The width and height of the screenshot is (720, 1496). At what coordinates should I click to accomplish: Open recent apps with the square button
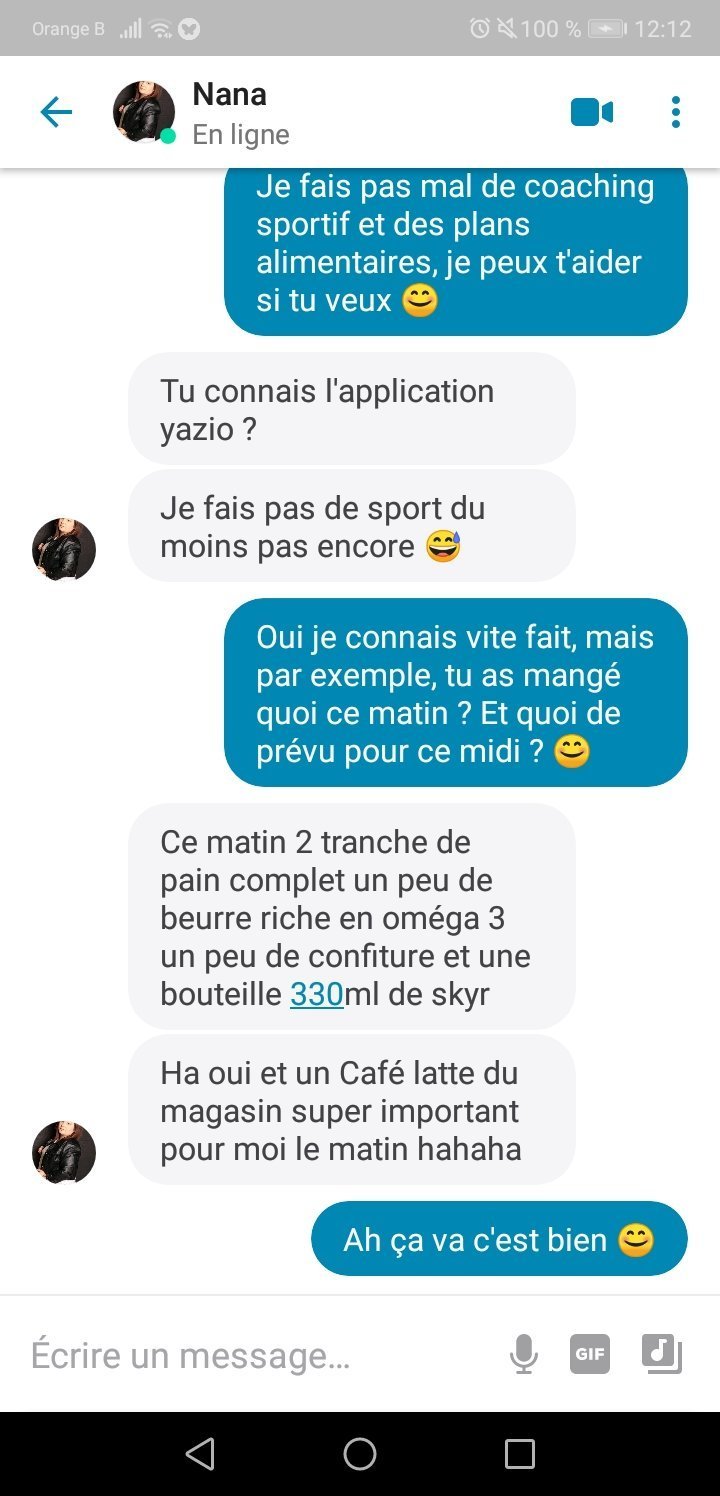[520, 1454]
